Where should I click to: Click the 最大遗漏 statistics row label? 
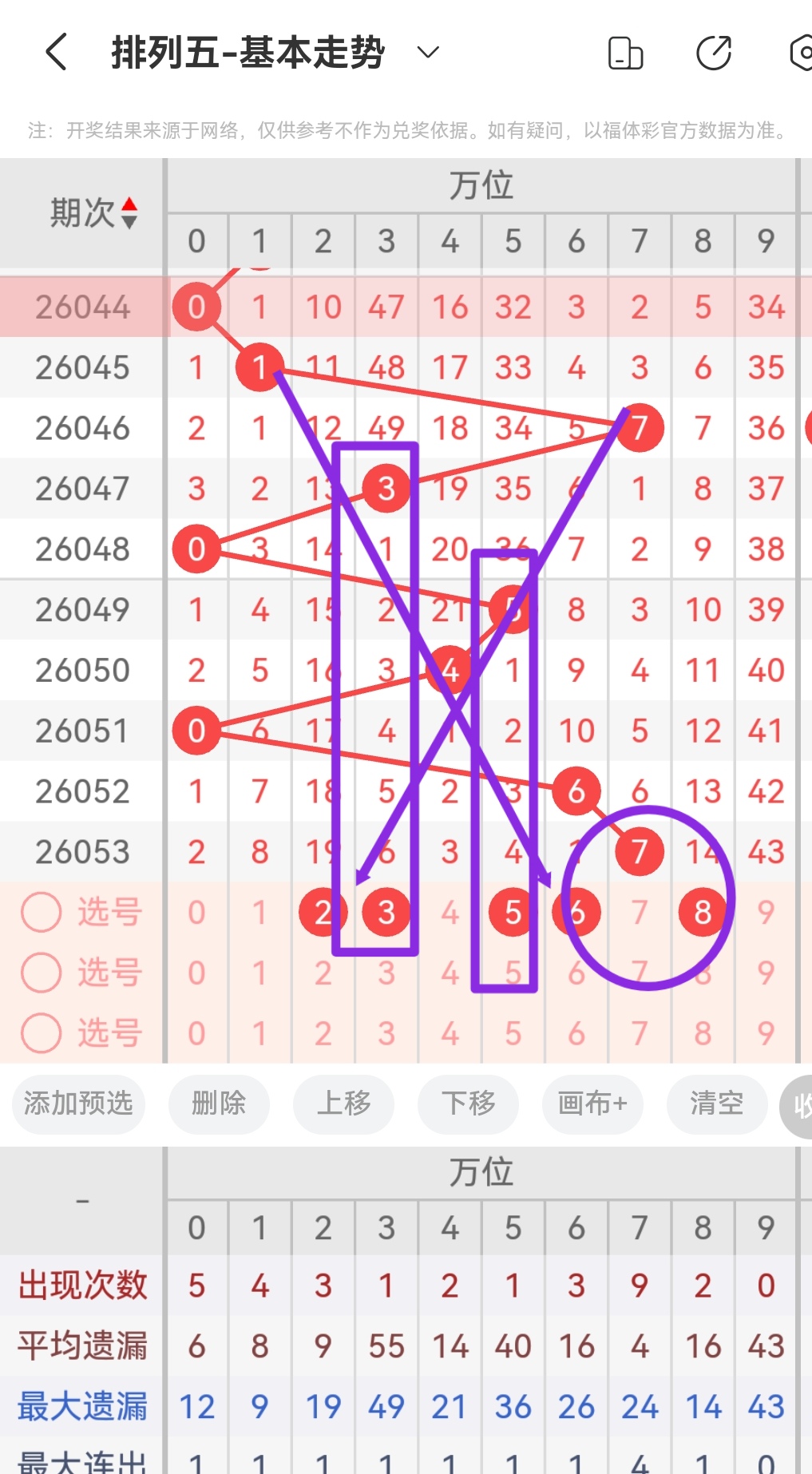click(x=82, y=1405)
